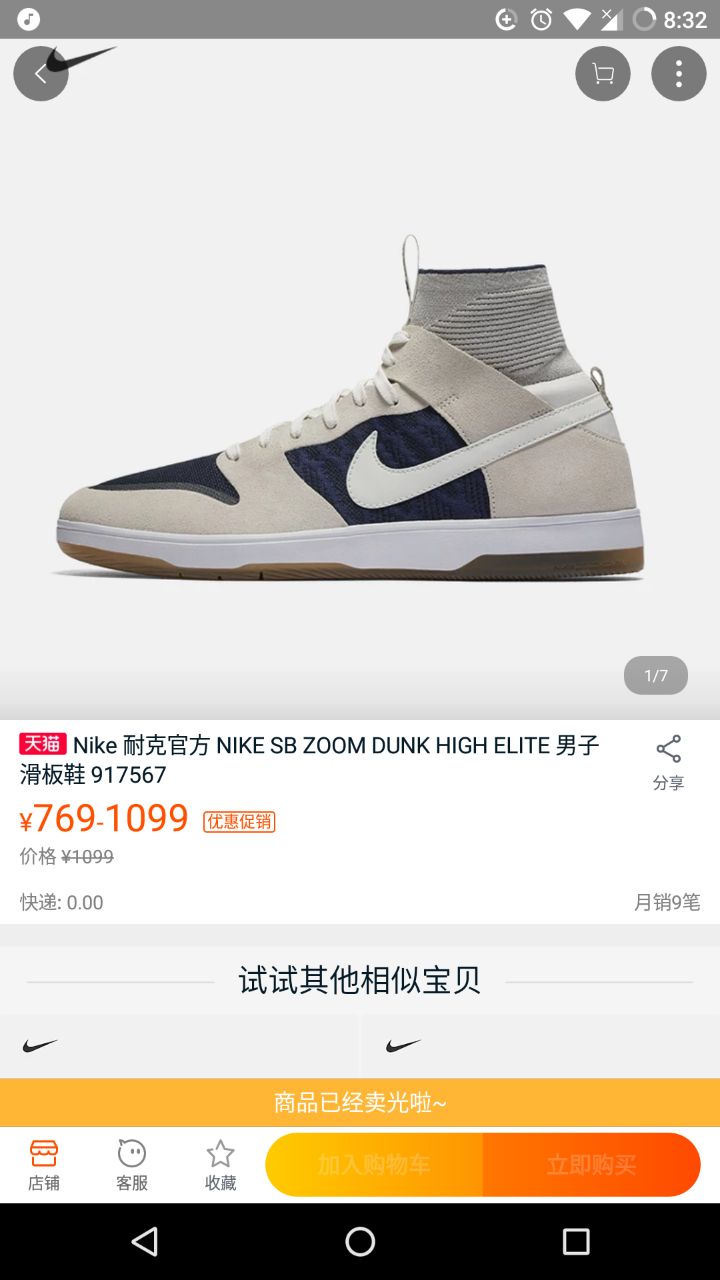Viewport: 720px width, 1280px height.
Task: Contact customer service via 客服
Action: 132,1165
